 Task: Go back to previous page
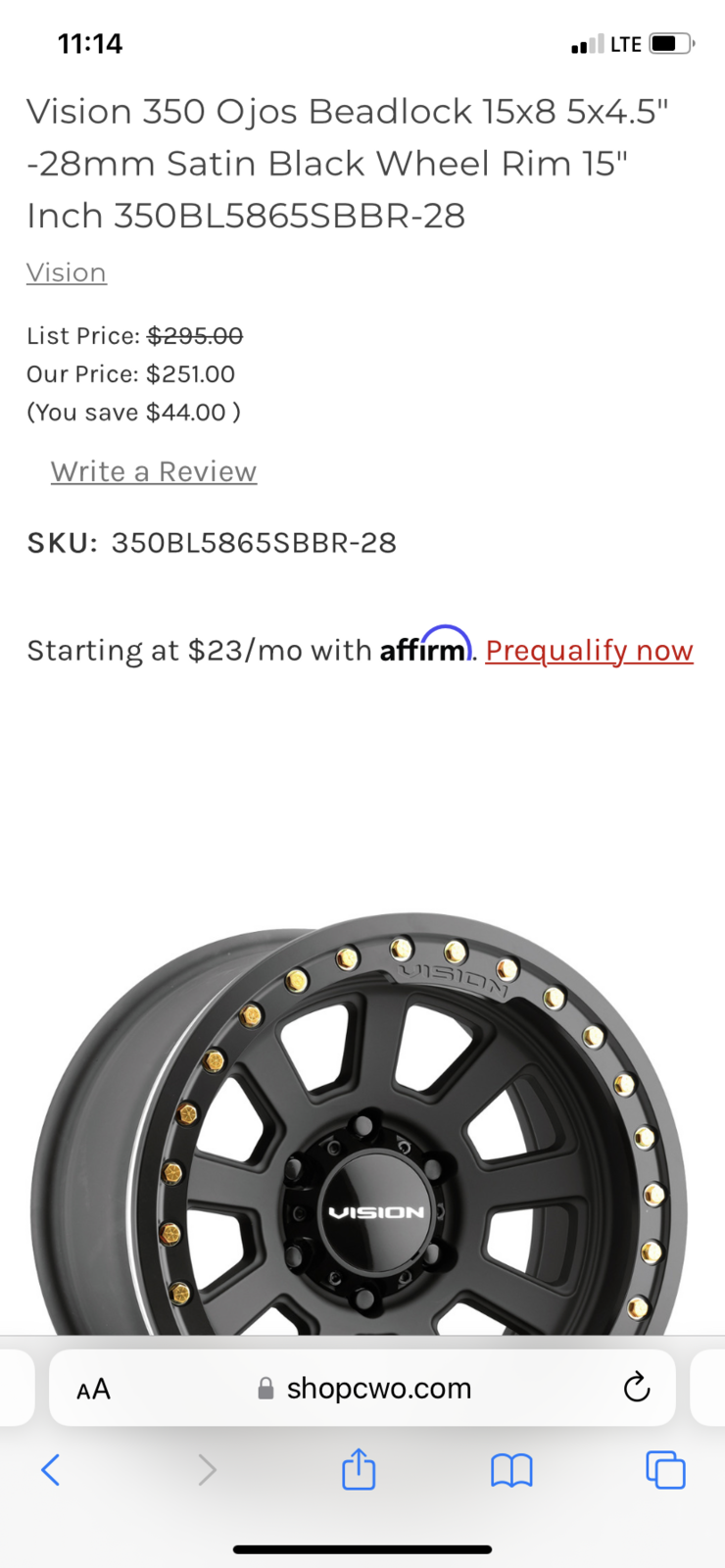[x=51, y=1470]
